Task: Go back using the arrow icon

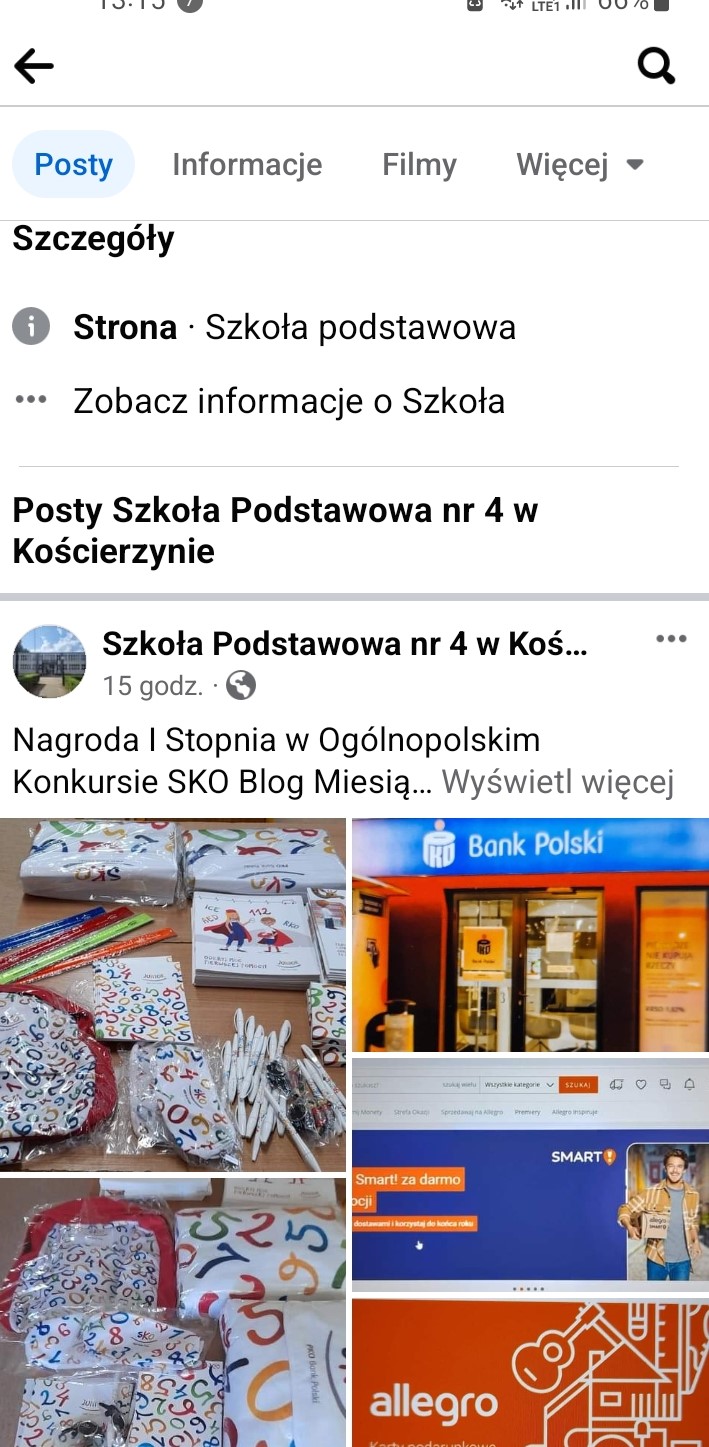Action: pos(34,67)
